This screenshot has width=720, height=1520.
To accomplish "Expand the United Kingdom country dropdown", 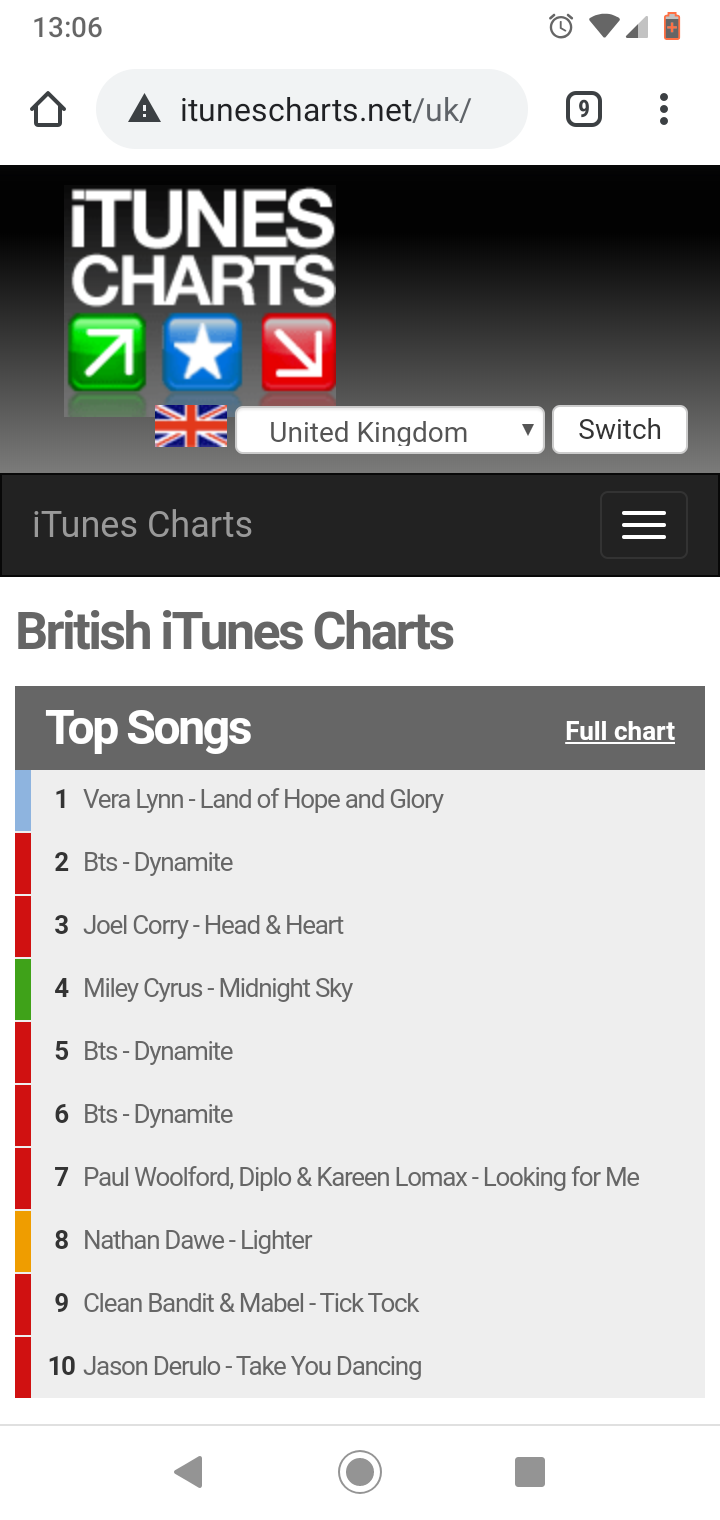I will click(390, 431).
